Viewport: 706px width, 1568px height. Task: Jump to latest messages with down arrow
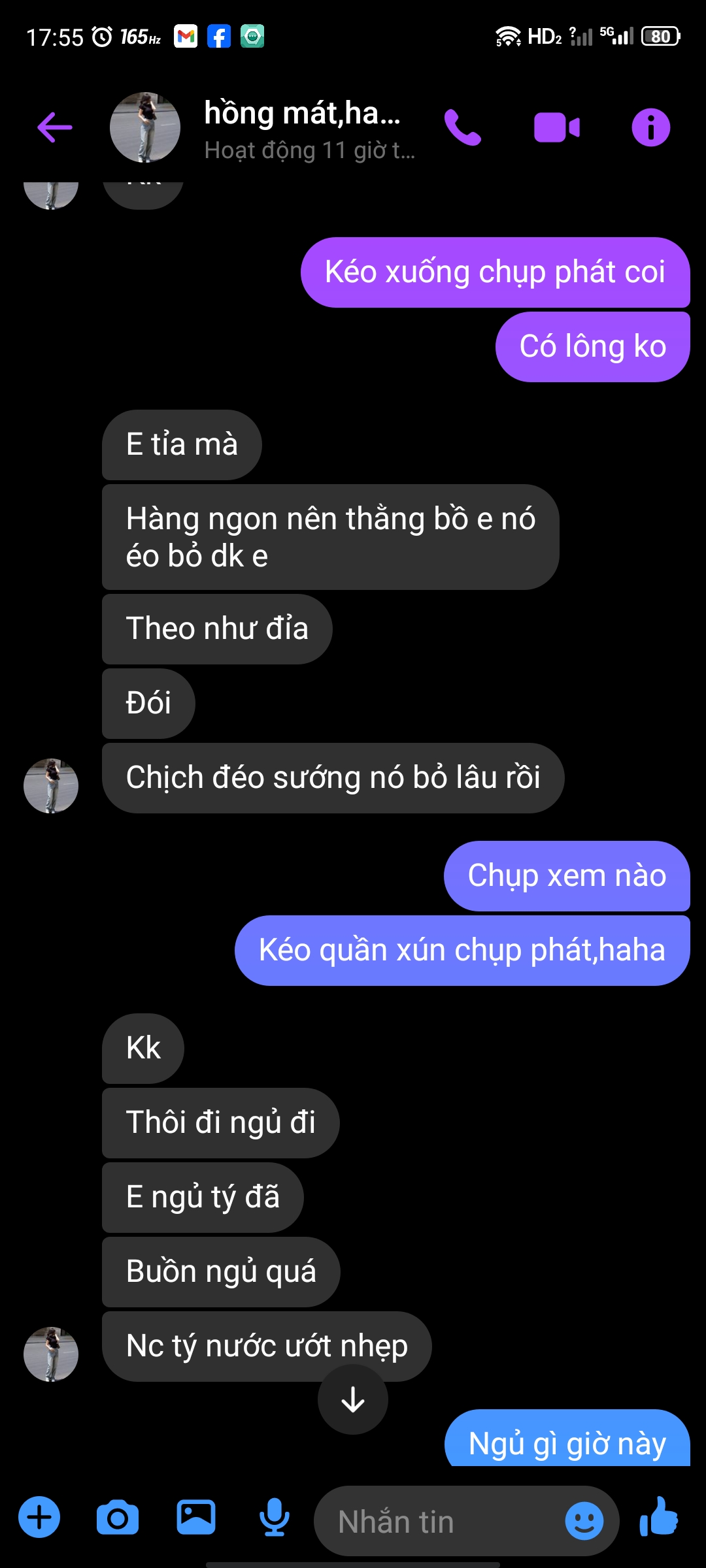[353, 1399]
